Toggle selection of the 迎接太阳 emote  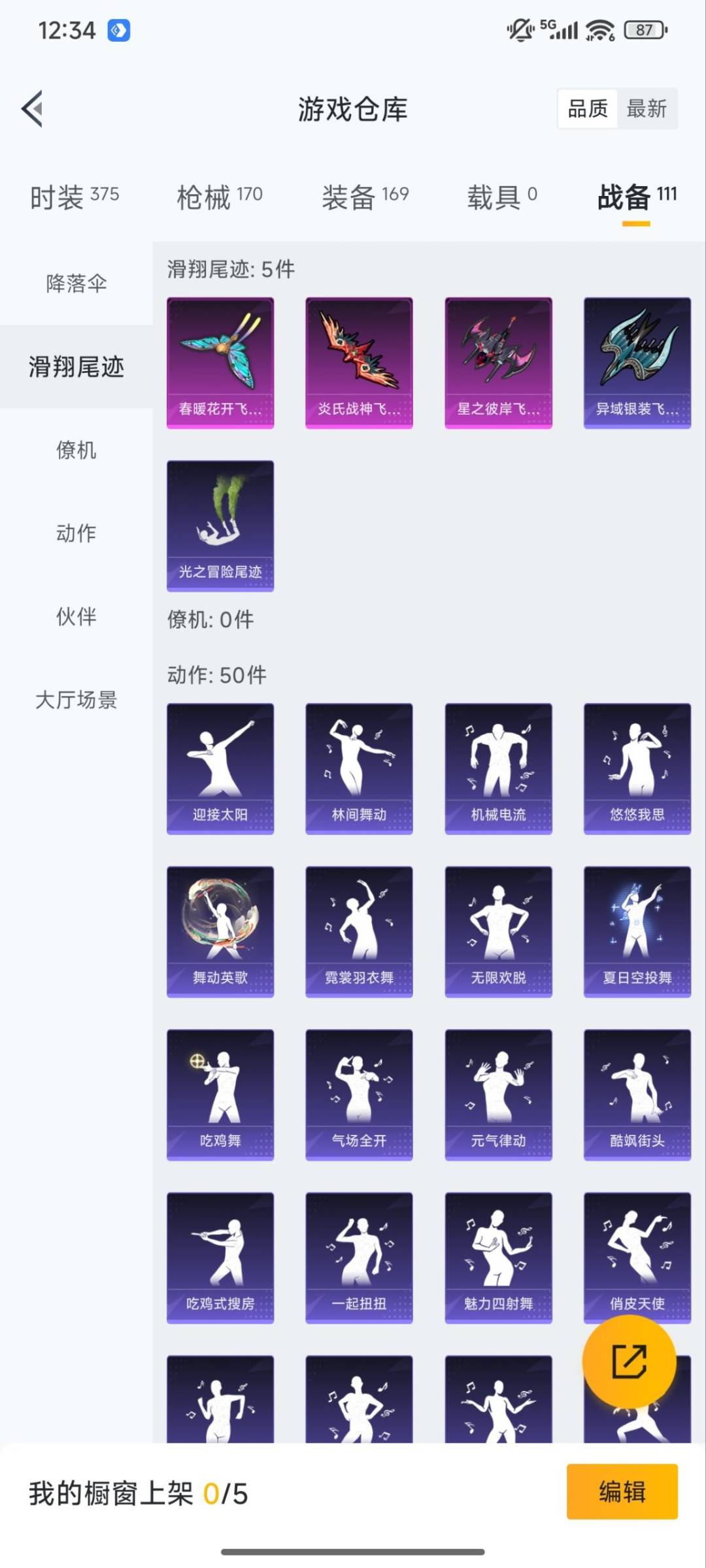[x=220, y=766]
